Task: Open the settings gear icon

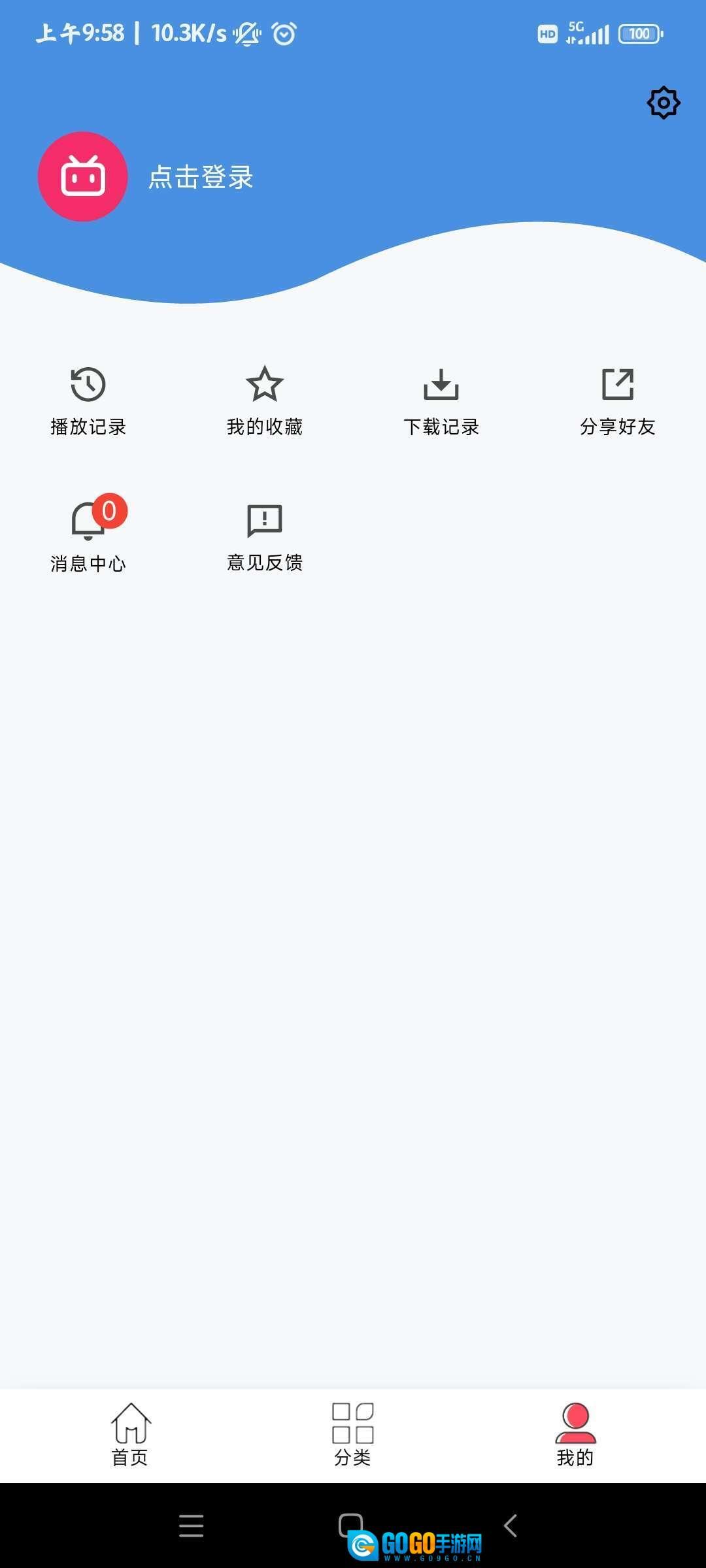Action: point(664,103)
